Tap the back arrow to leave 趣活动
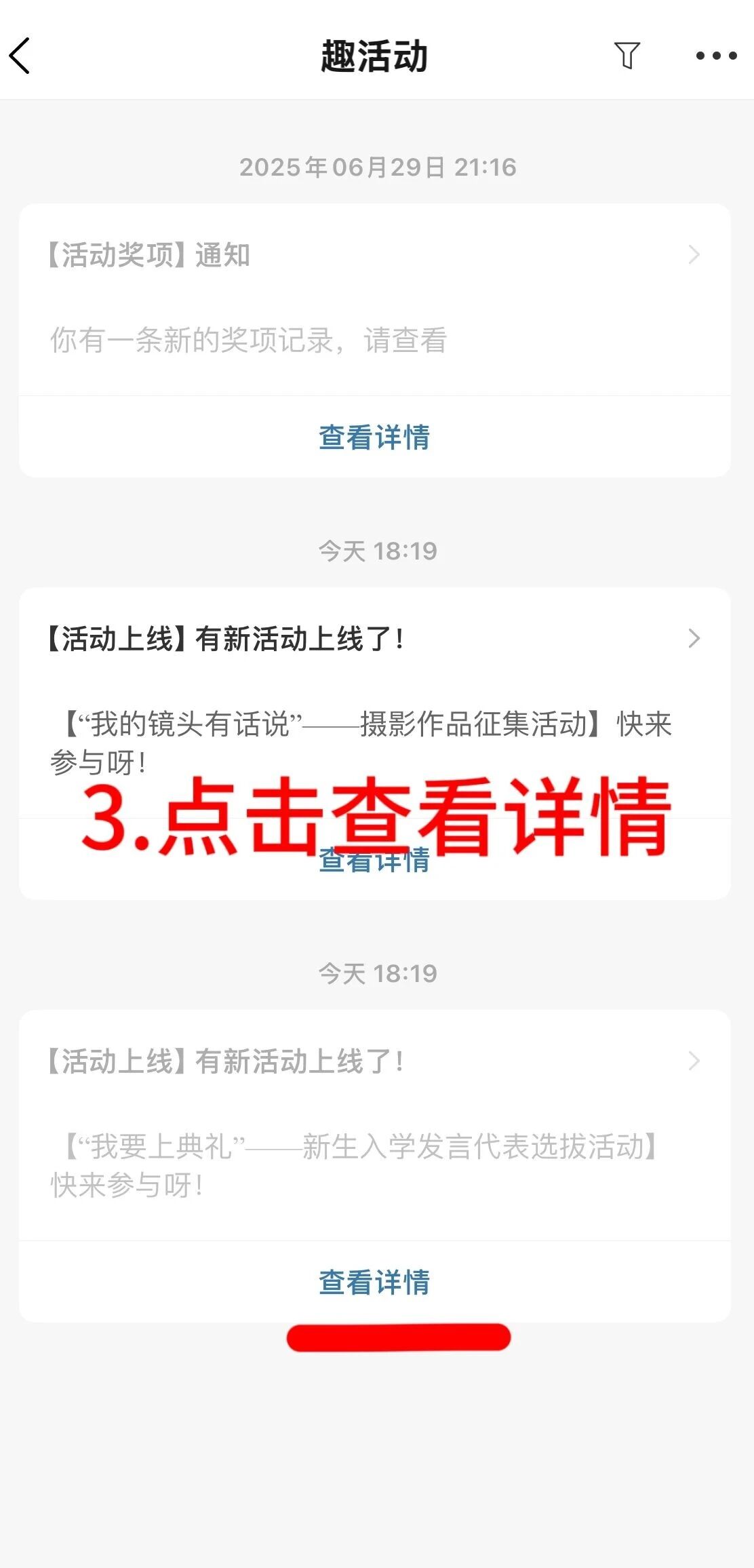The height and width of the screenshot is (1568, 754). [22, 56]
